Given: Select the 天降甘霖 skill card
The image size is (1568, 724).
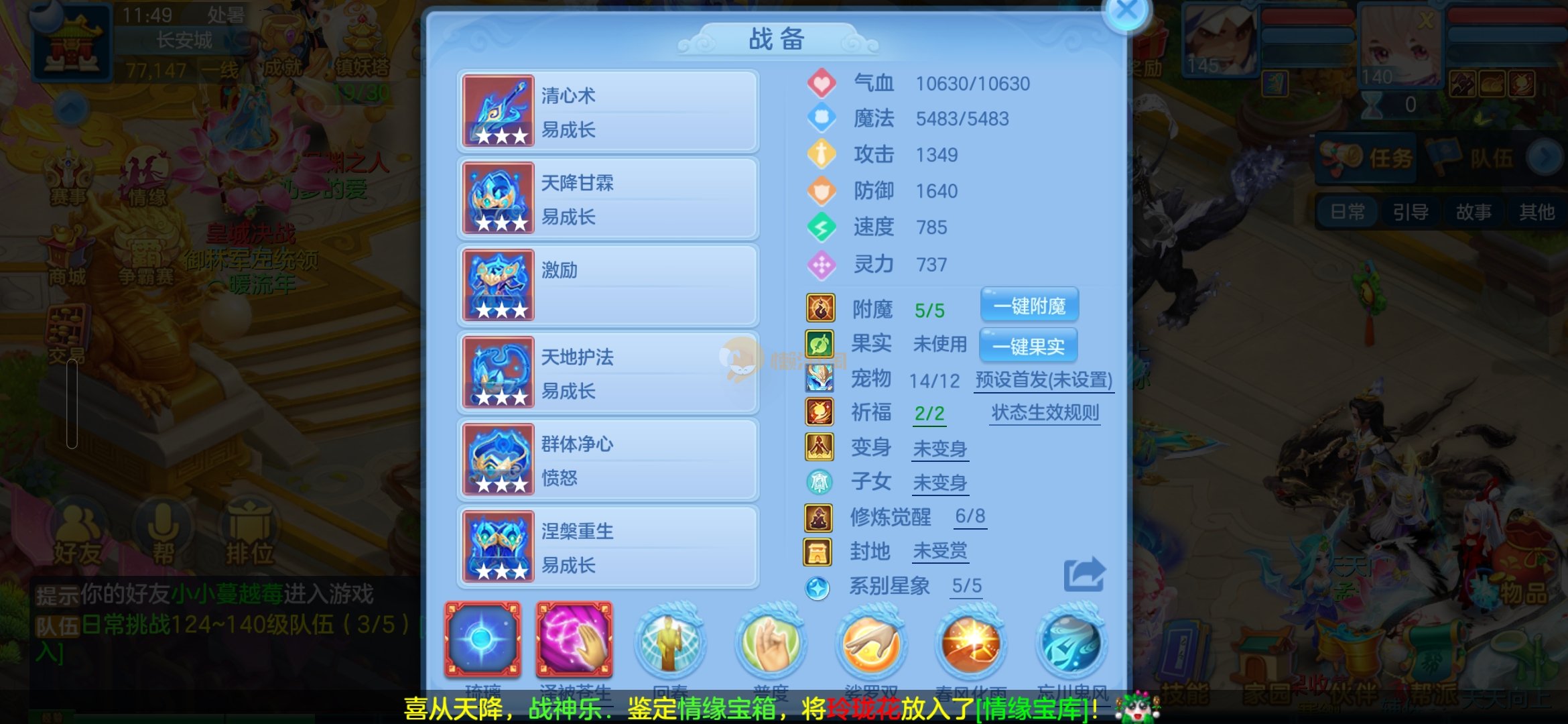Looking at the screenshot, I should [x=607, y=198].
